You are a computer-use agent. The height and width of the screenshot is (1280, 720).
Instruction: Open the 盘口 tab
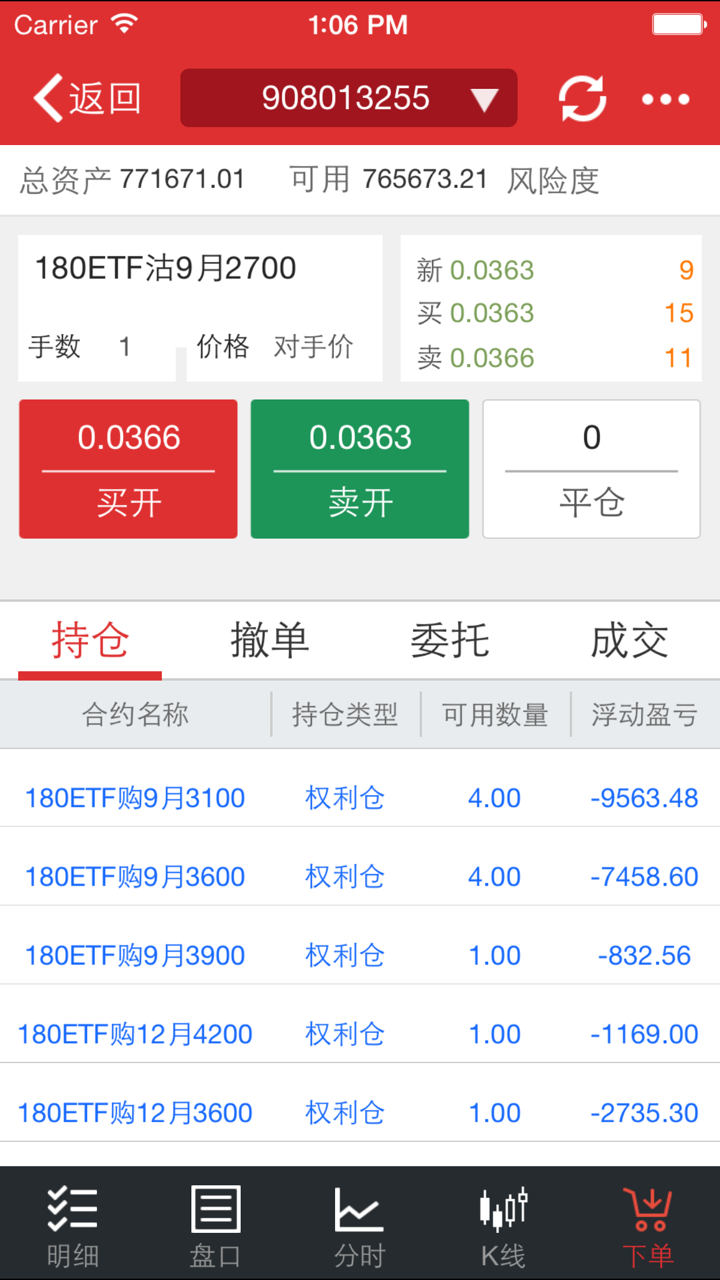coord(216,1225)
